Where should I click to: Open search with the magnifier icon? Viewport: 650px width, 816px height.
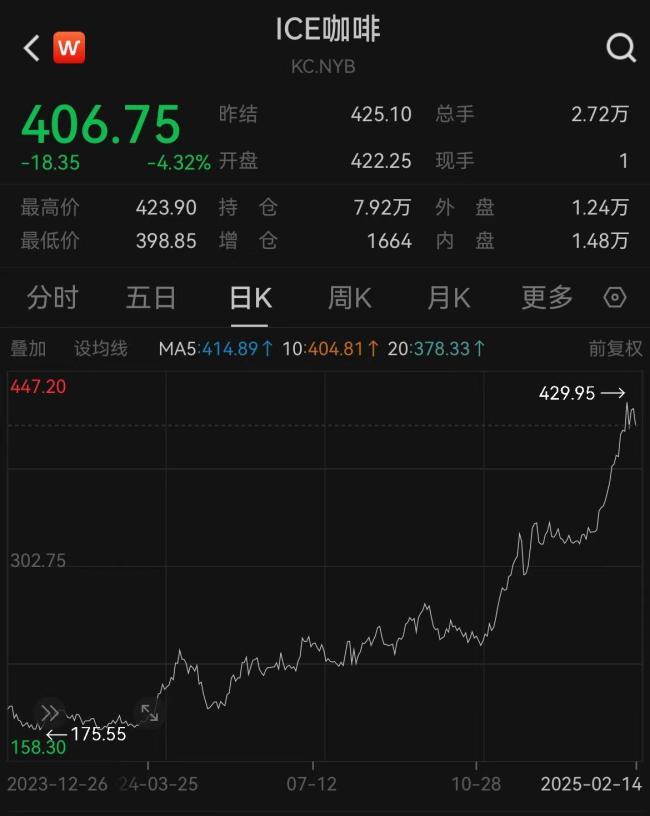click(620, 47)
